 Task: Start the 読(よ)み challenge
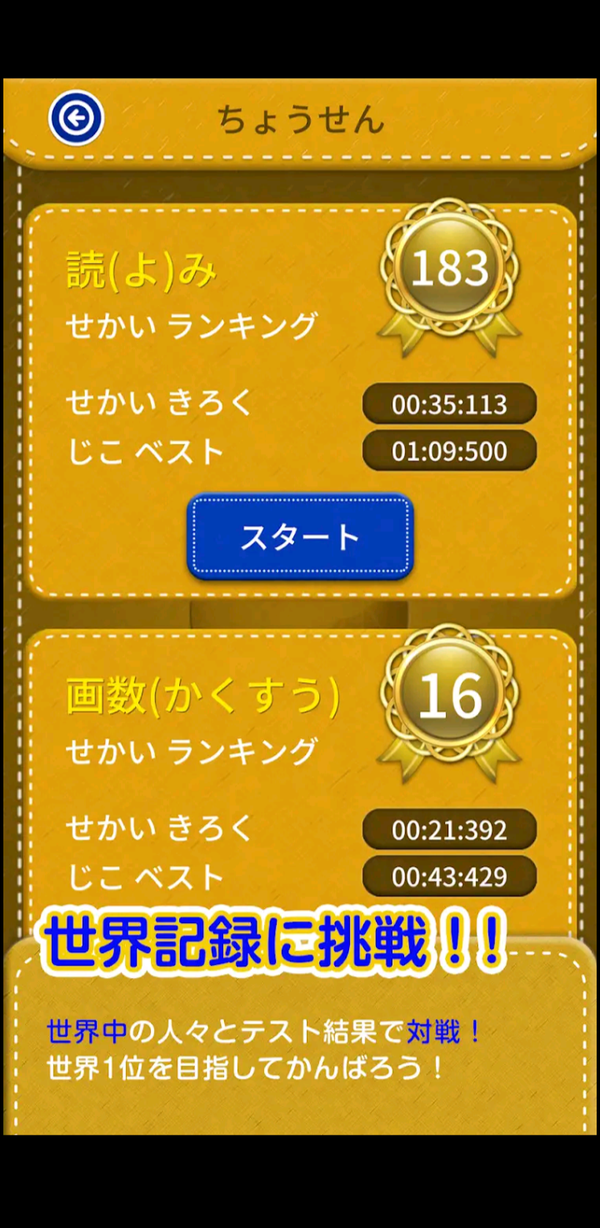click(299, 537)
